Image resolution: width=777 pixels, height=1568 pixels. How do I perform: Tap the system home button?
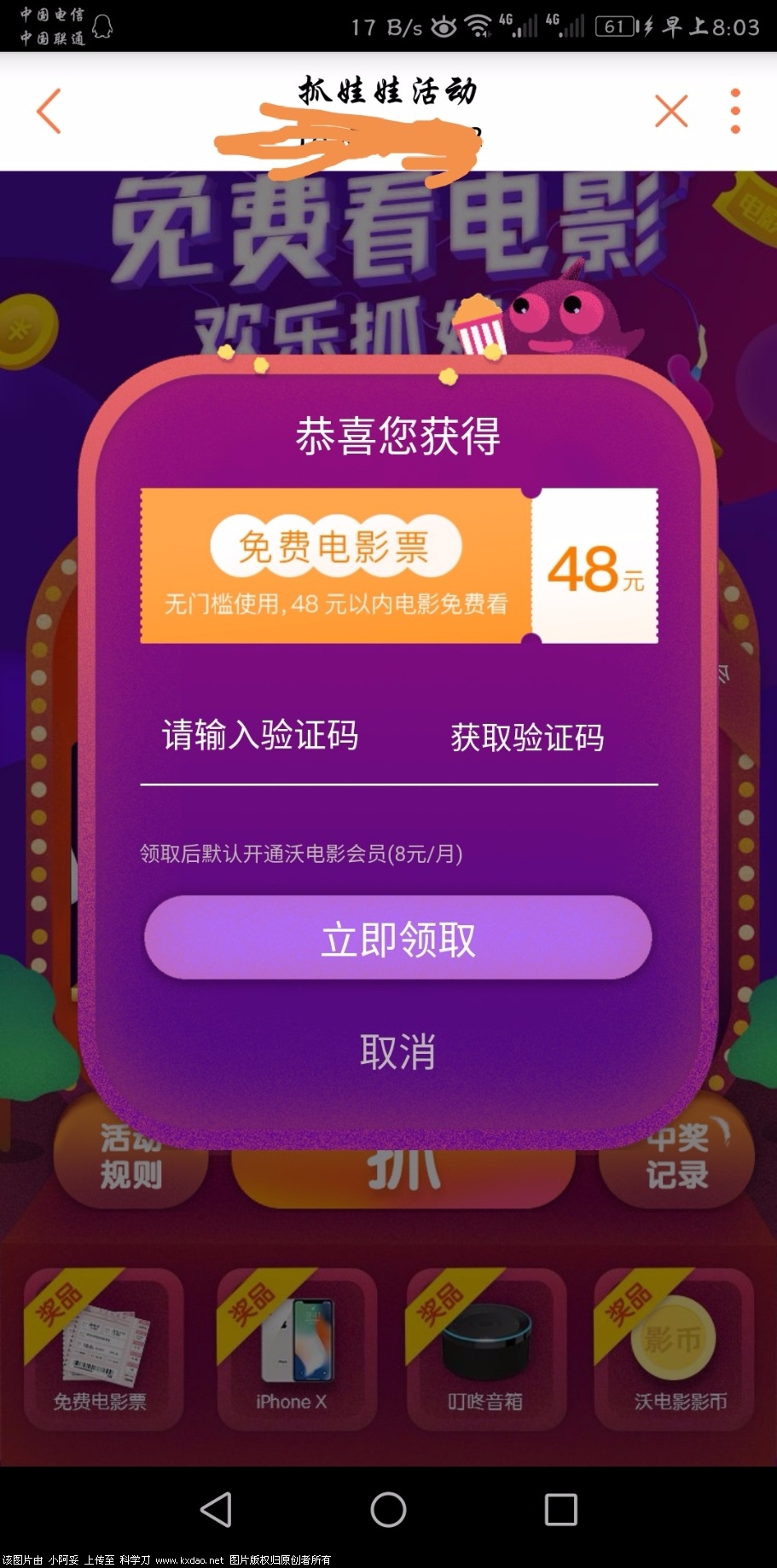[388, 1510]
